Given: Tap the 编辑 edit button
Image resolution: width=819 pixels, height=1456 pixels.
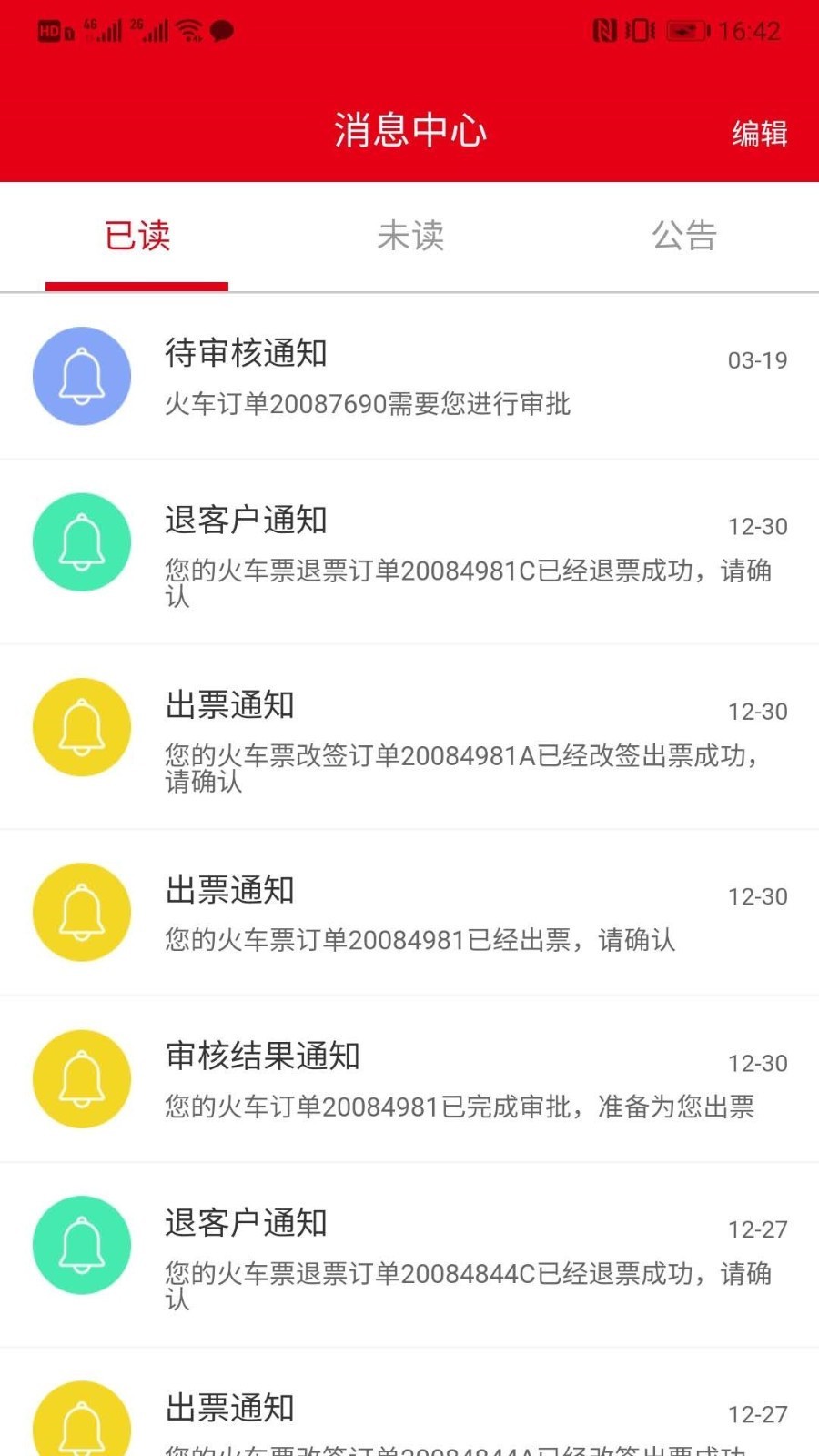Looking at the screenshot, I should (x=759, y=134).
